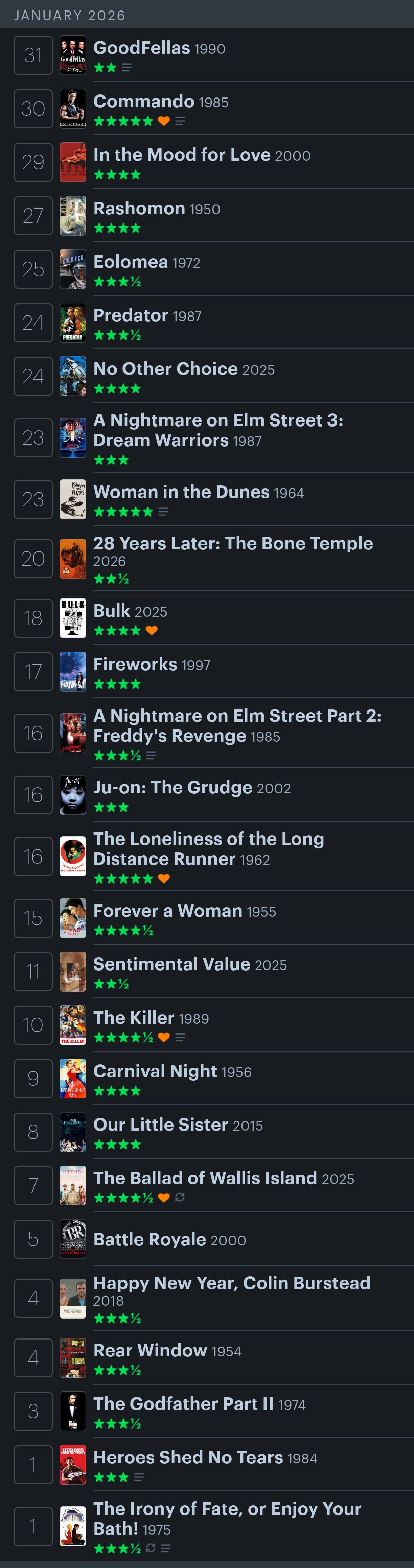View The Godfather Part II entry
The image size is (414, 1568).
[183, 1404]
